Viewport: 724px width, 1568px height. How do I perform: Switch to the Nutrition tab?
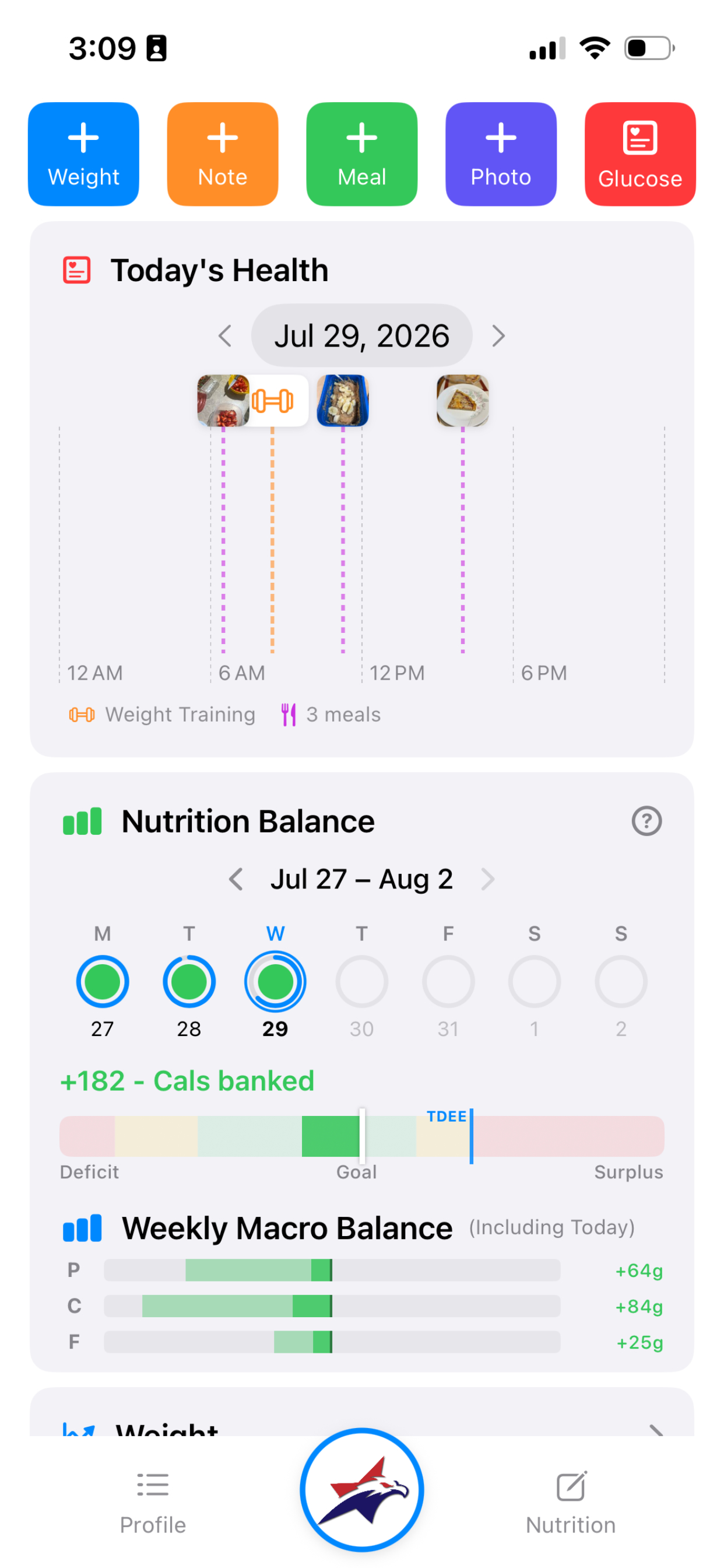571,1502
